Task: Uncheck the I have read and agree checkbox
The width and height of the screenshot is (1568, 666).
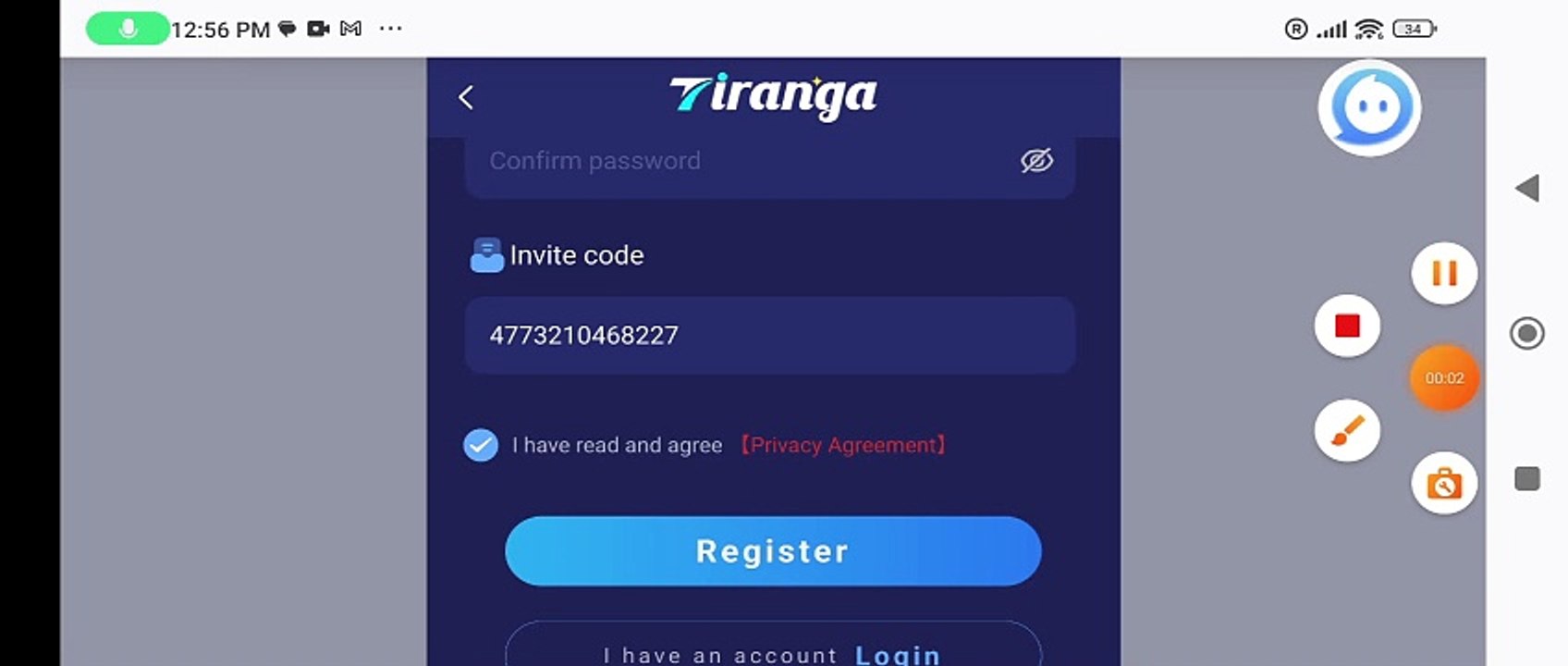Action: pos(481,445)
